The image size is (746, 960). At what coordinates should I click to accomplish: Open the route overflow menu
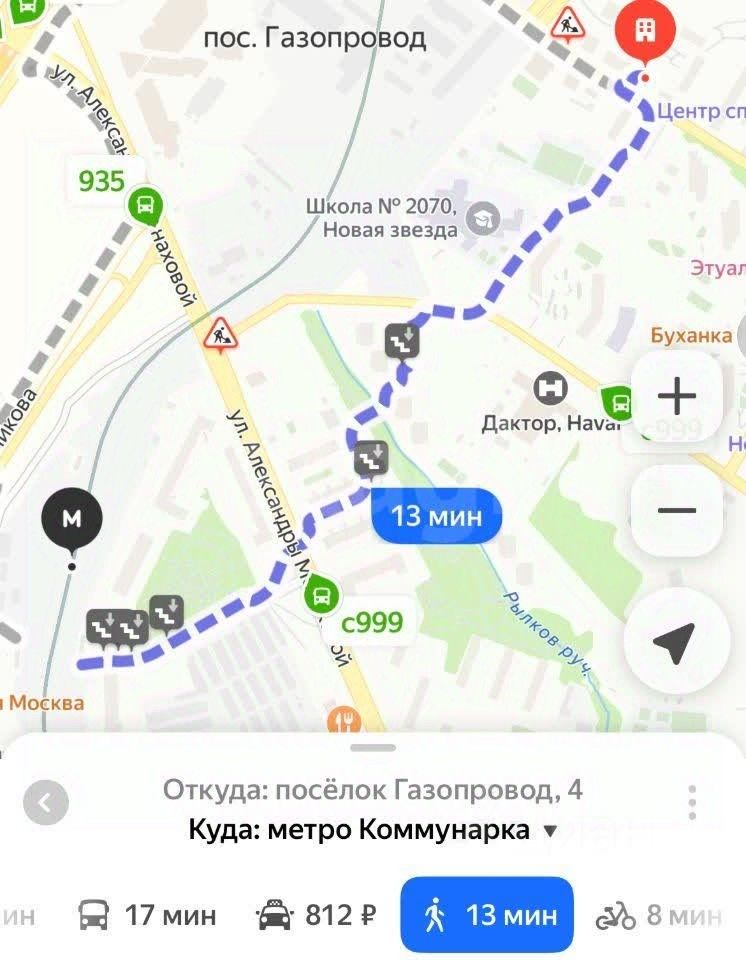tap(692, 802)
